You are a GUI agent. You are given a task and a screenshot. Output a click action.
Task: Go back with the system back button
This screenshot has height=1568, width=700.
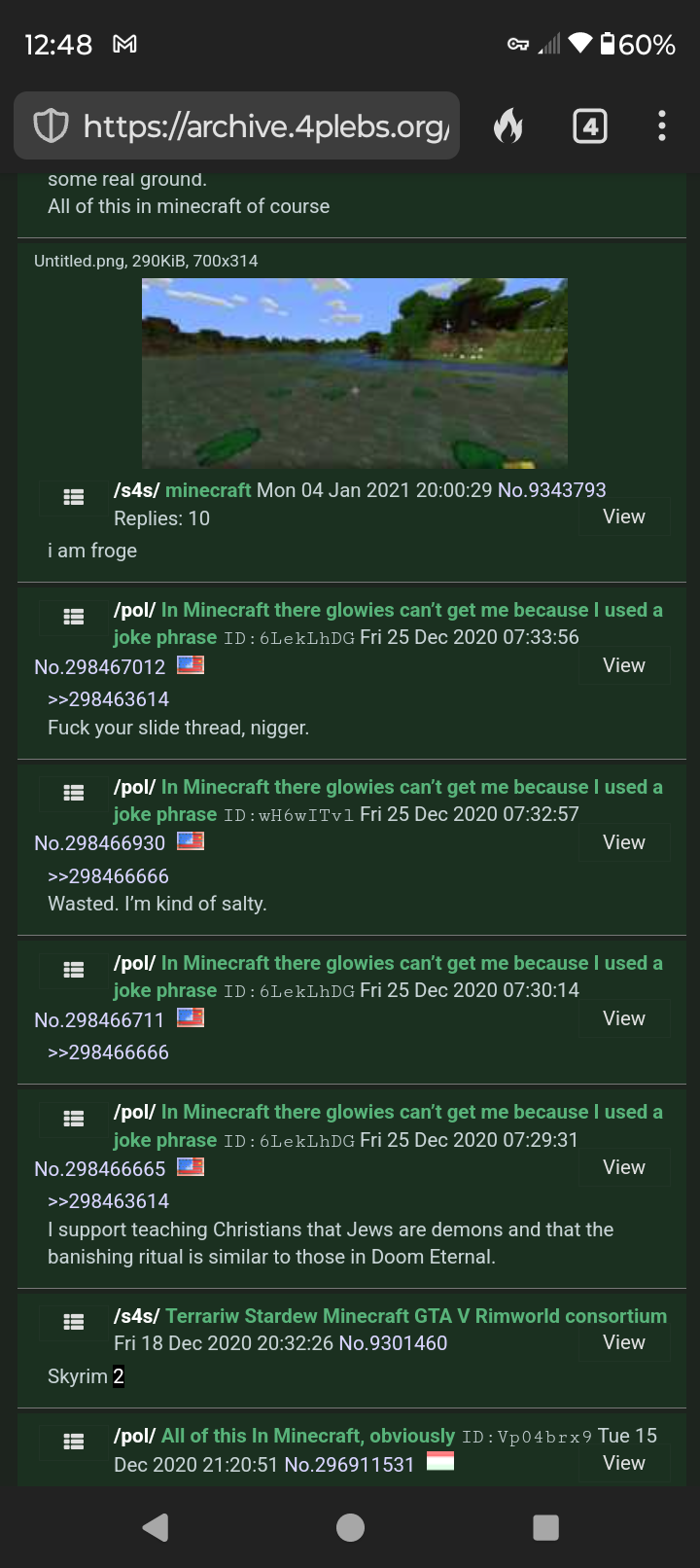[x=156, y=1527]
